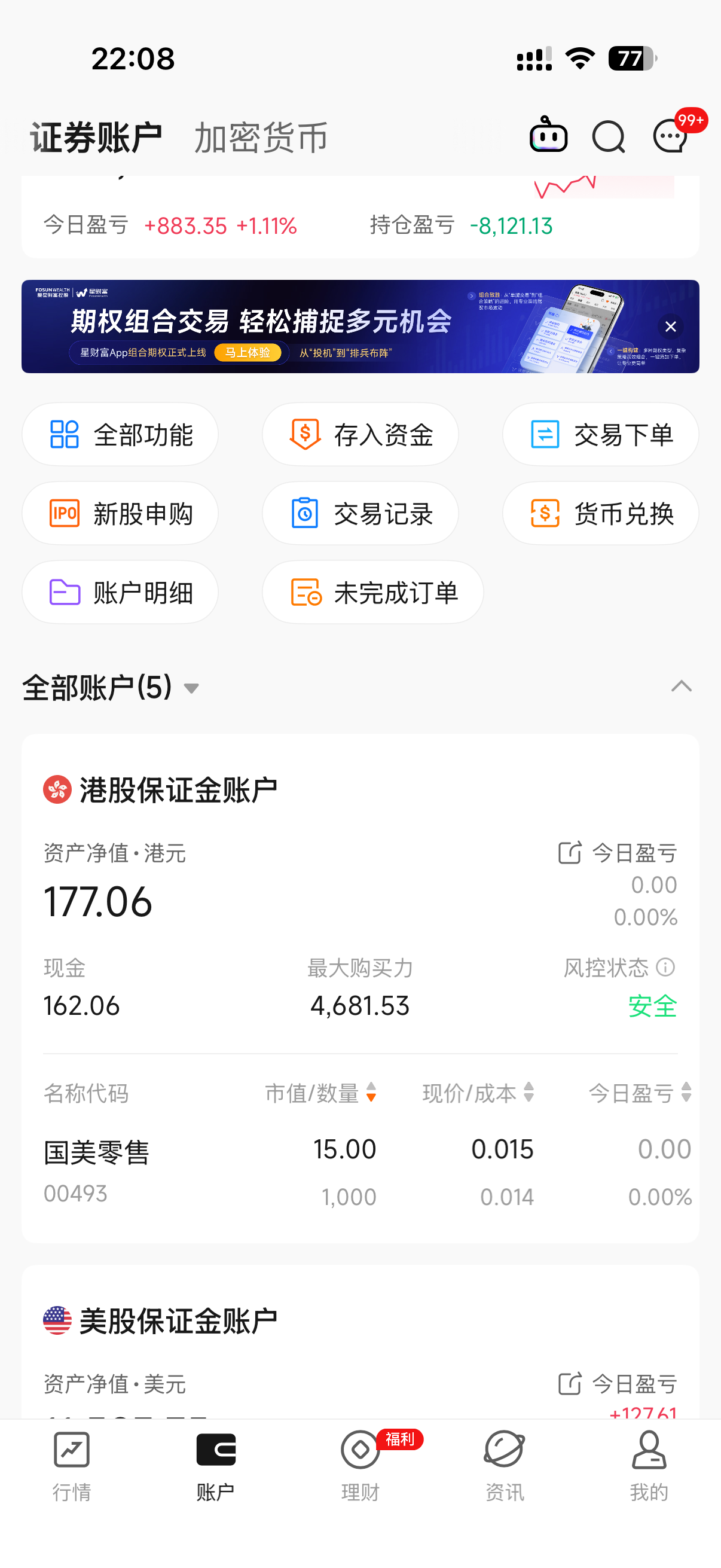This screenshot has height=1568, width=721.
Task: Open the AI assistant robot icon
Action: (548, 135)
